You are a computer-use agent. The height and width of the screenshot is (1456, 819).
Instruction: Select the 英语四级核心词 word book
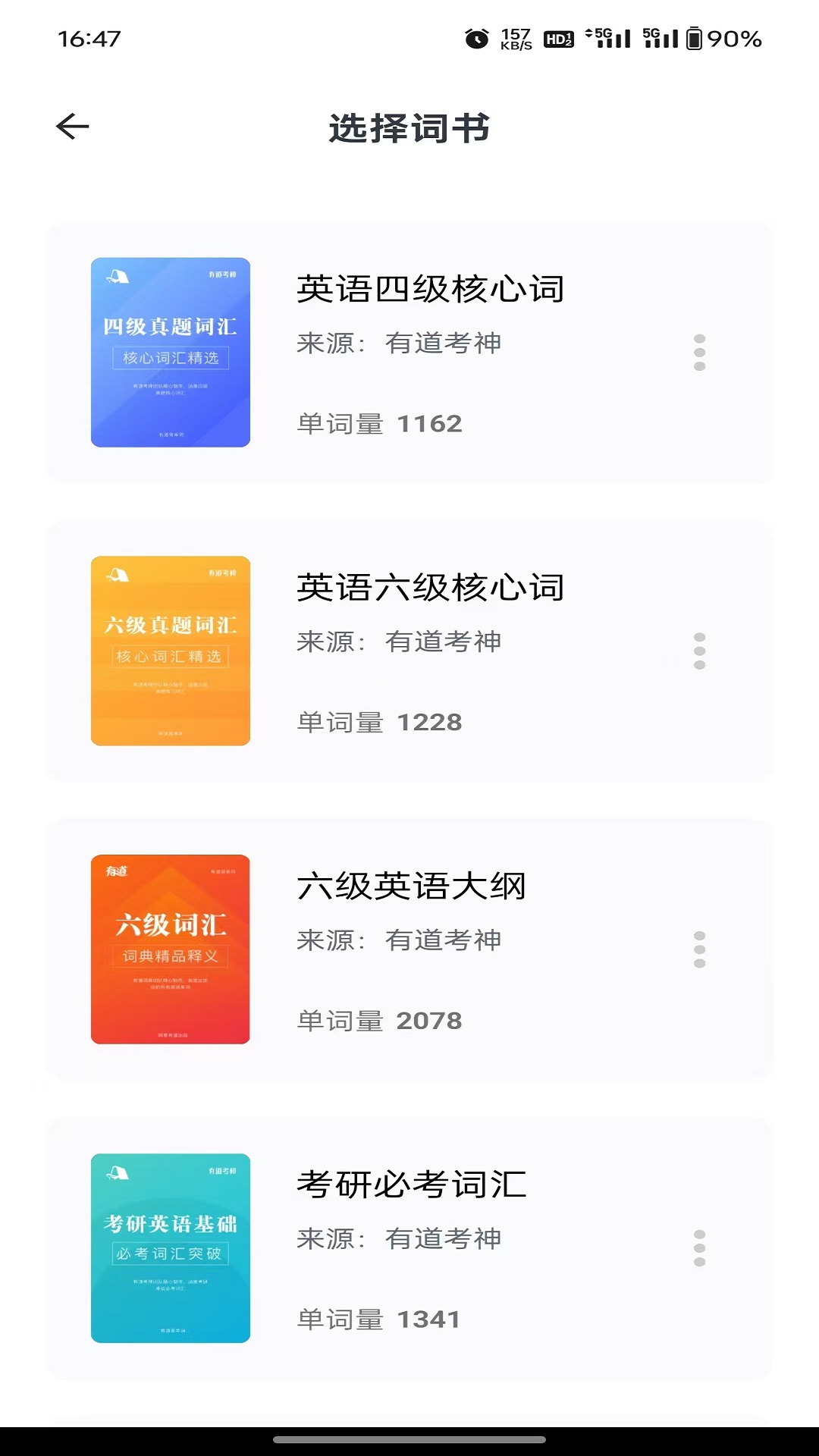click(x=409, y=349)
